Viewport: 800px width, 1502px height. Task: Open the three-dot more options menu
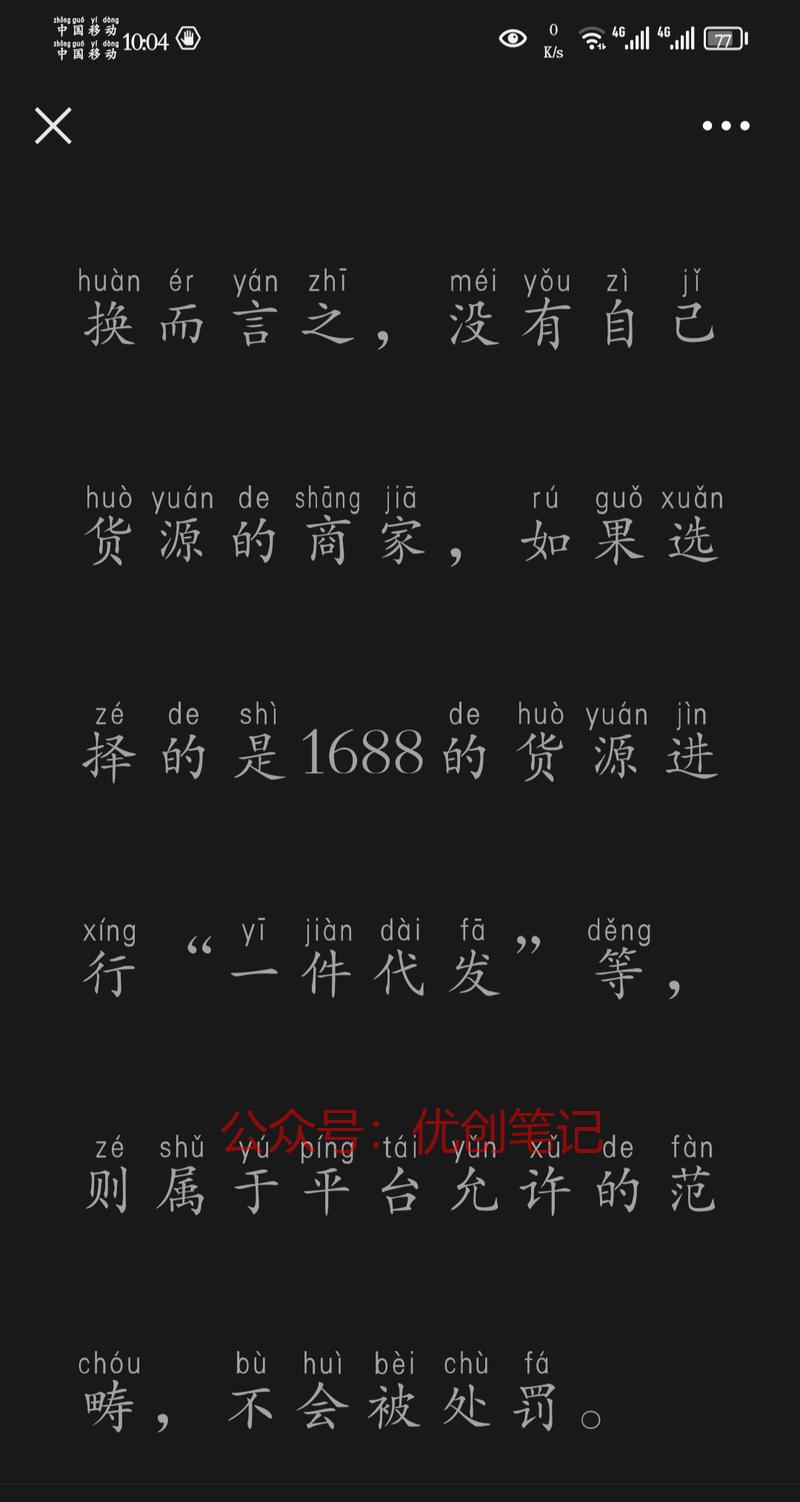coord(726,126)
